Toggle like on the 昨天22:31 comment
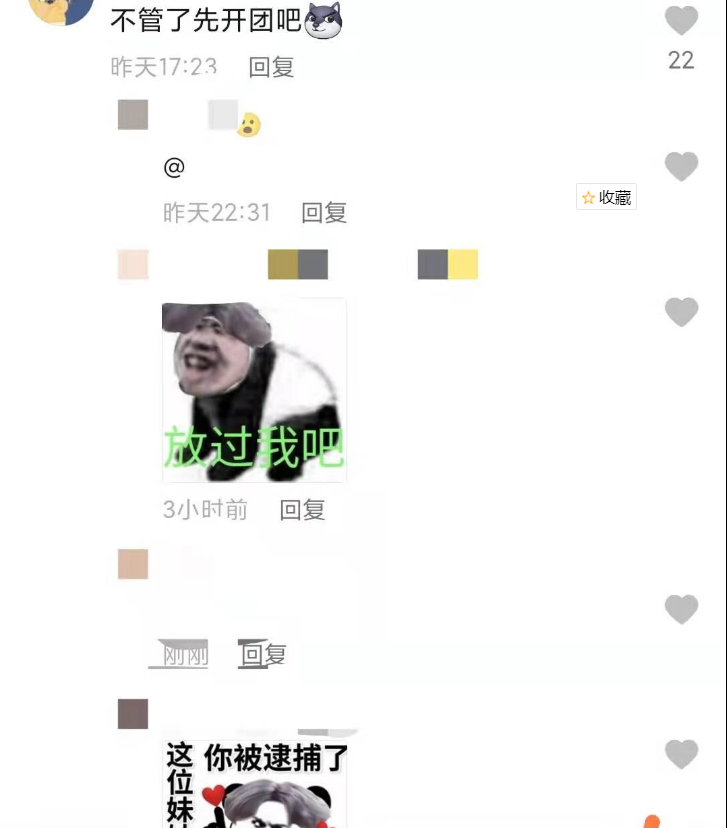 click(682, 166)
